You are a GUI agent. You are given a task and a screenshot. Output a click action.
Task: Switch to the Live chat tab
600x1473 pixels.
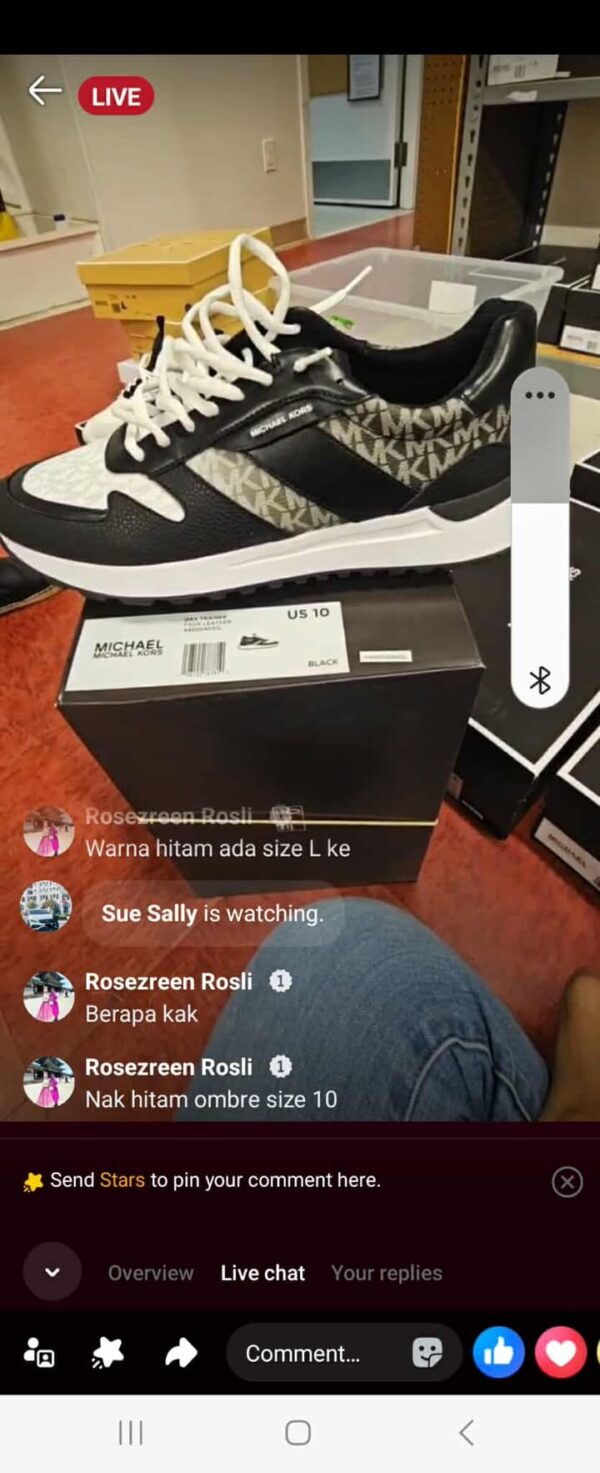click(x=263, y=1273)
